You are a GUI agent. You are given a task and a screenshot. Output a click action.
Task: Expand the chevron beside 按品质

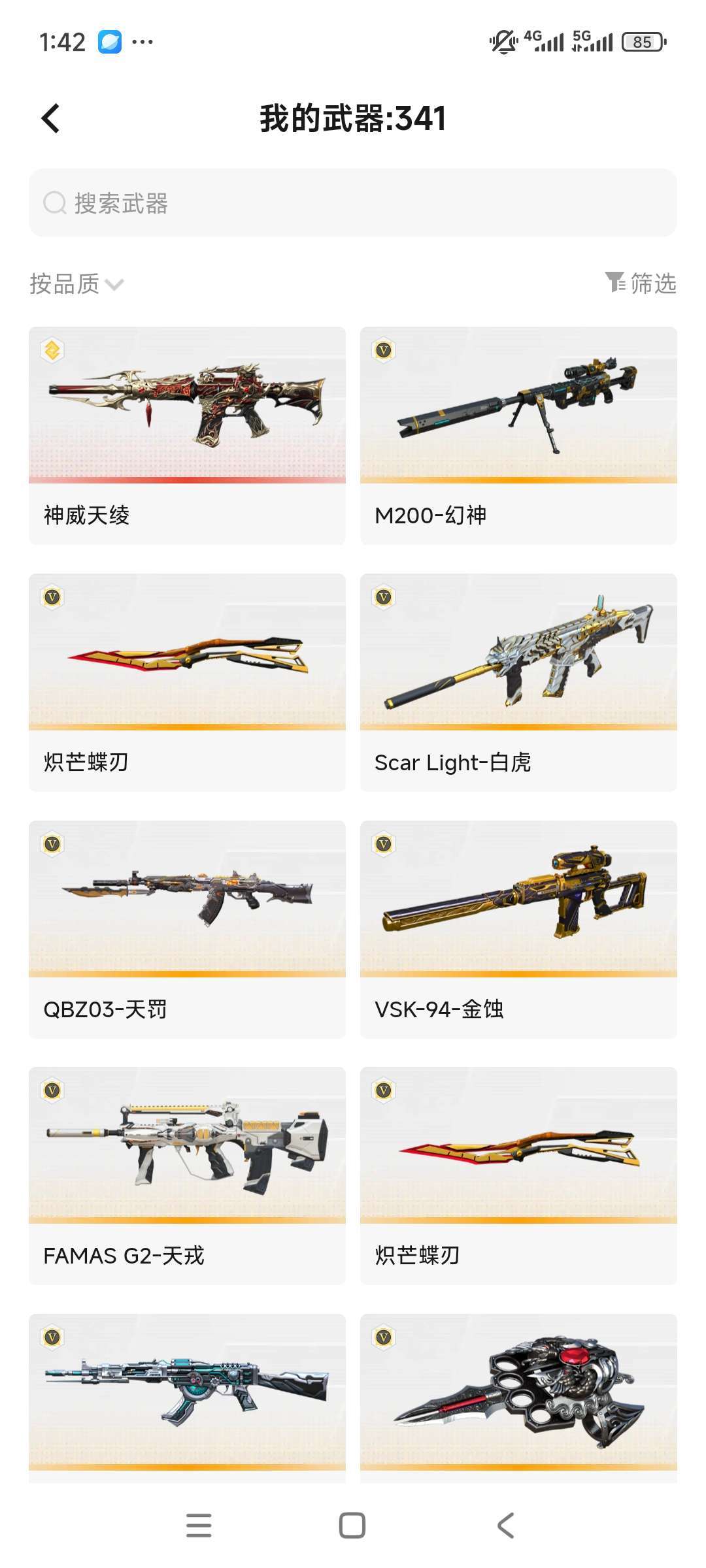click(x=115, y=285)
